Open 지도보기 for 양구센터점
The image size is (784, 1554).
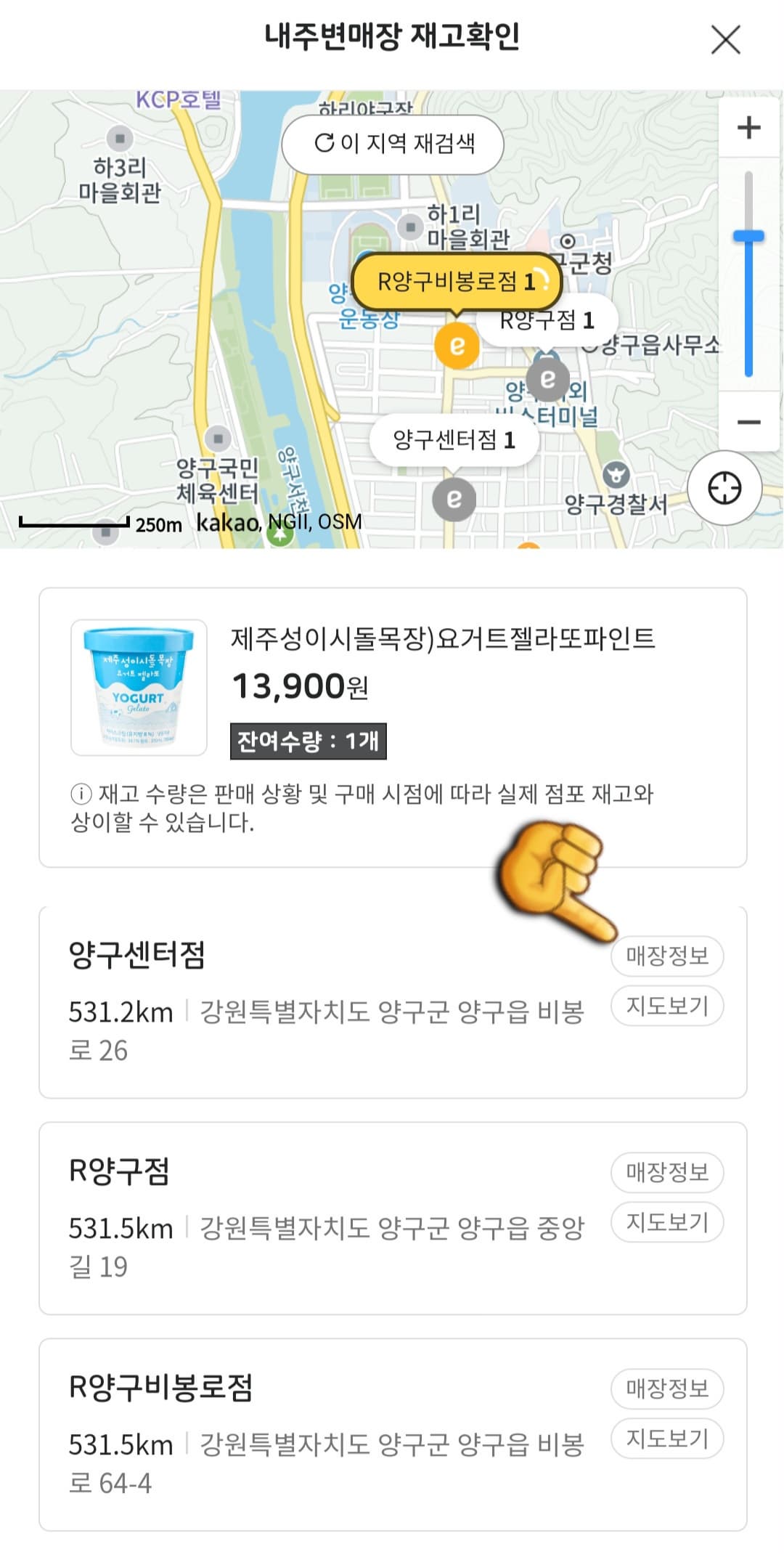click(667, 1005)
